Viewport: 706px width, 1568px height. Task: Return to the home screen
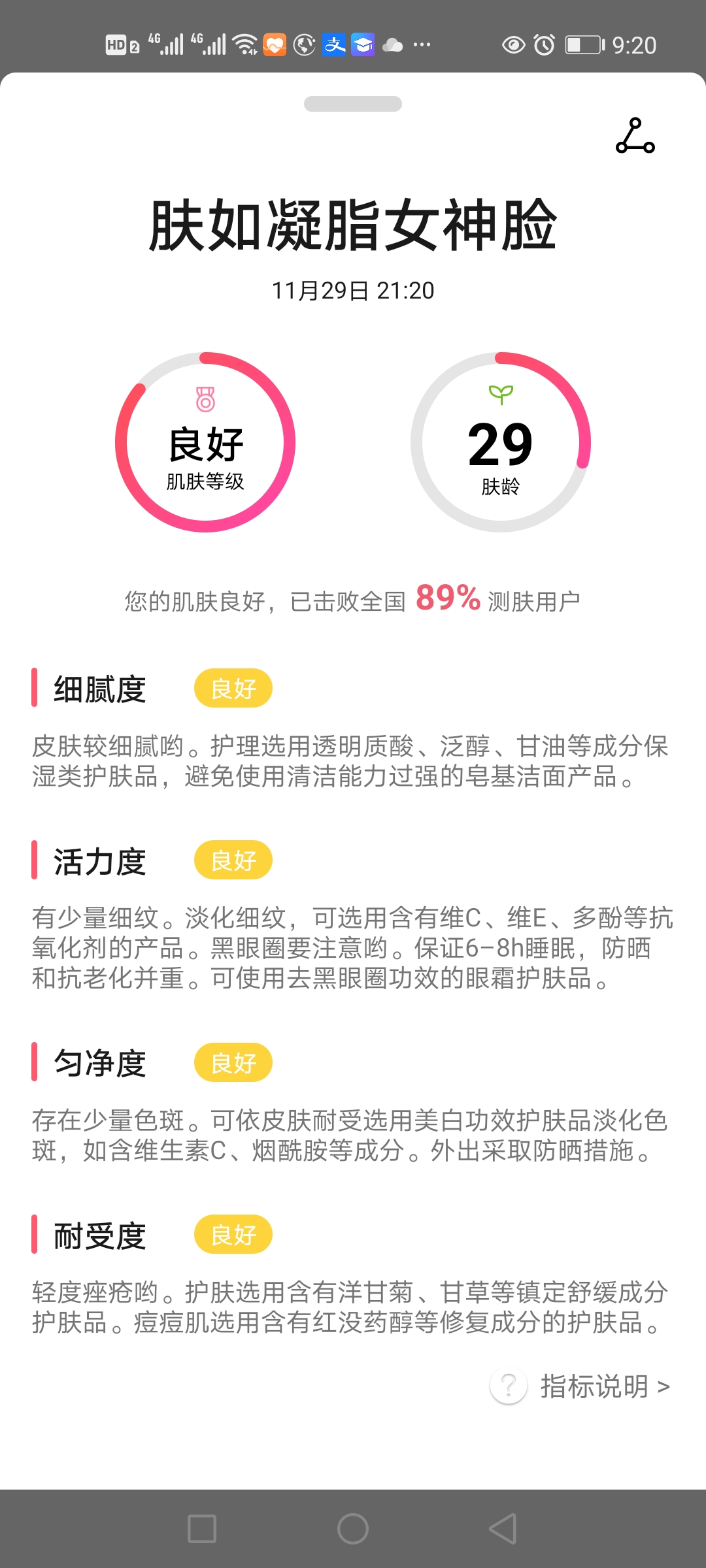(x=353, y=1529)
